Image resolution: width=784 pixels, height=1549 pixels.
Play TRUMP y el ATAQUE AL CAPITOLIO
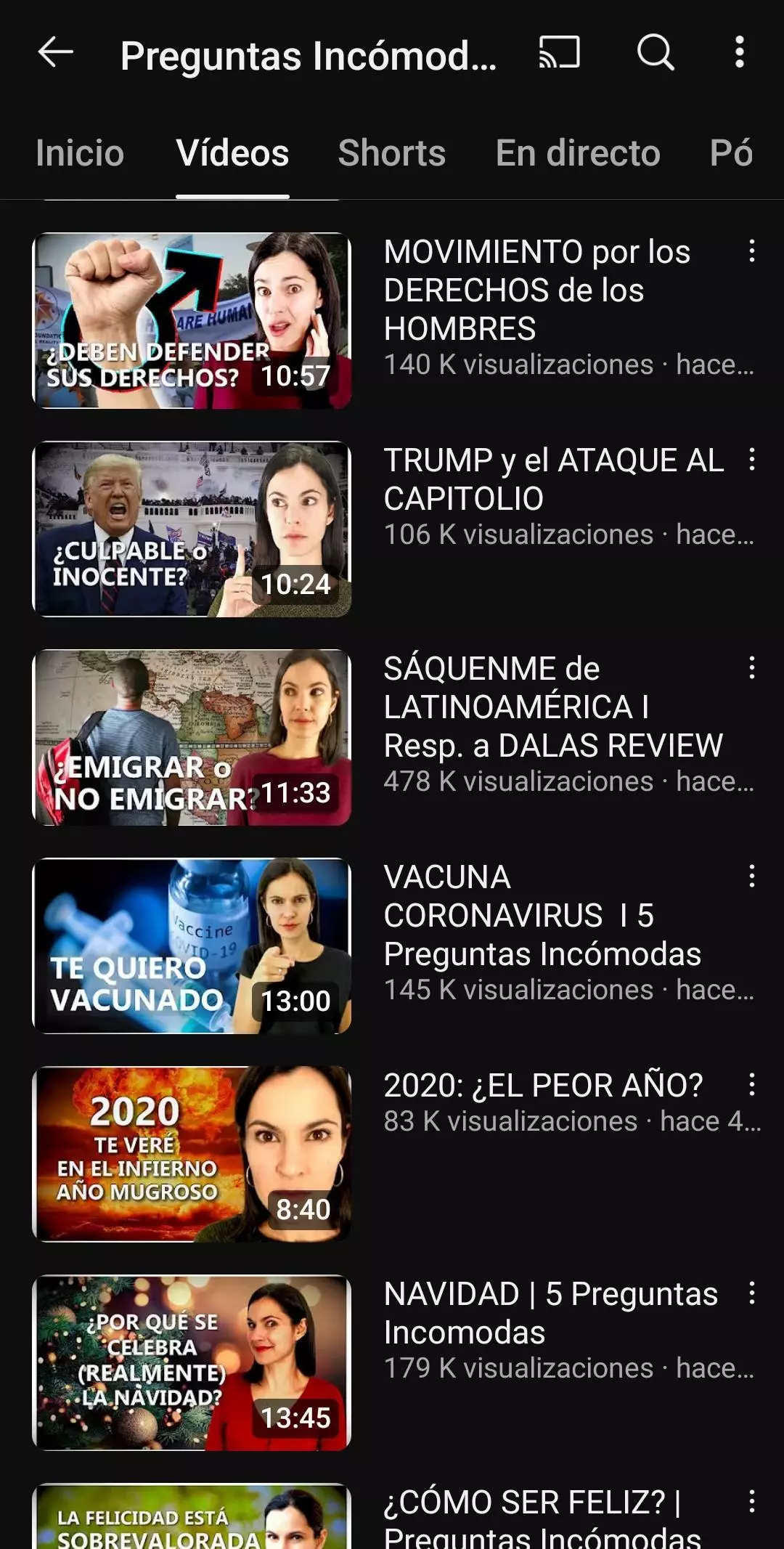[192, 529]
